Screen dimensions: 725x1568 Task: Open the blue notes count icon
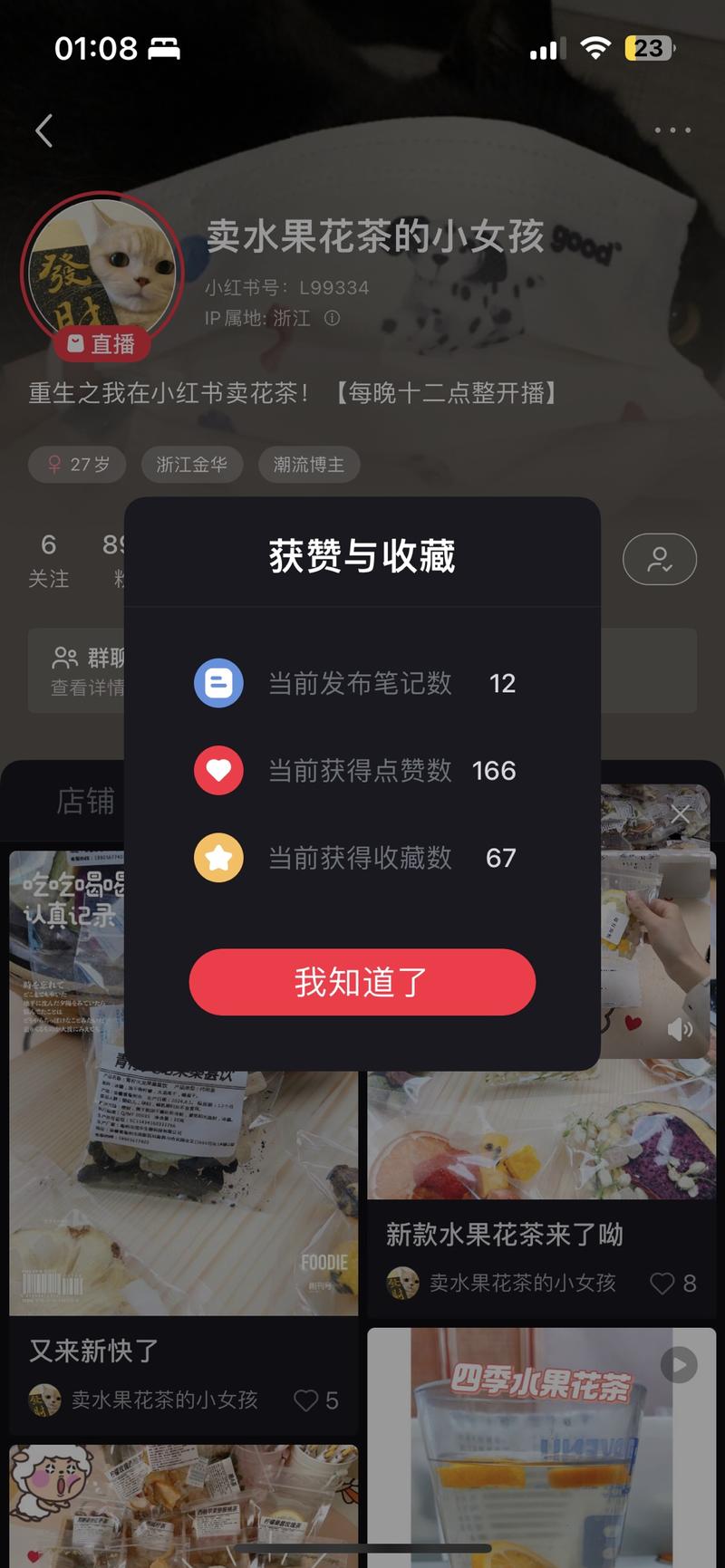tap(218, 684)
